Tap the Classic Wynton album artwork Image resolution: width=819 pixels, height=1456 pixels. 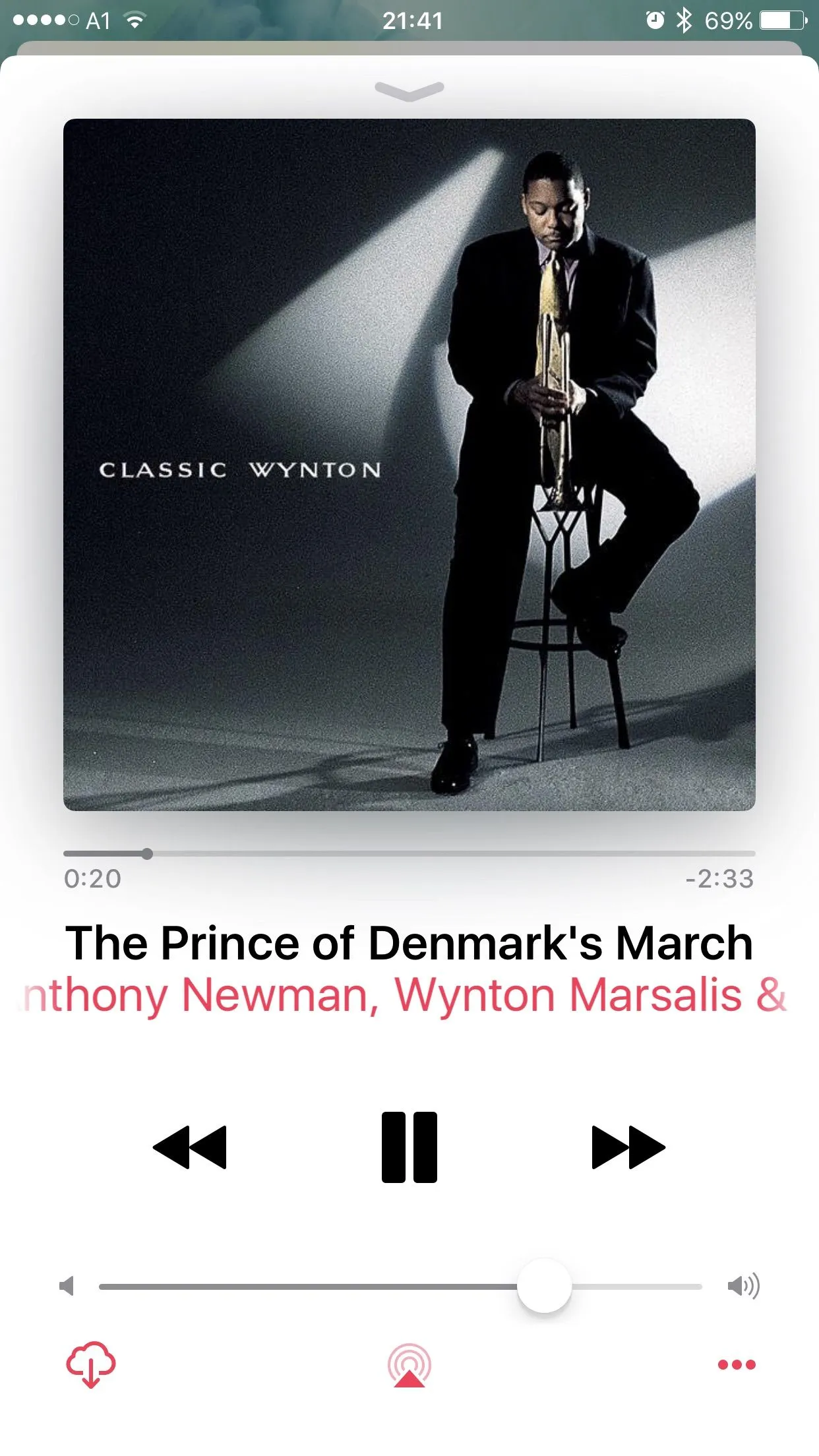409,464
